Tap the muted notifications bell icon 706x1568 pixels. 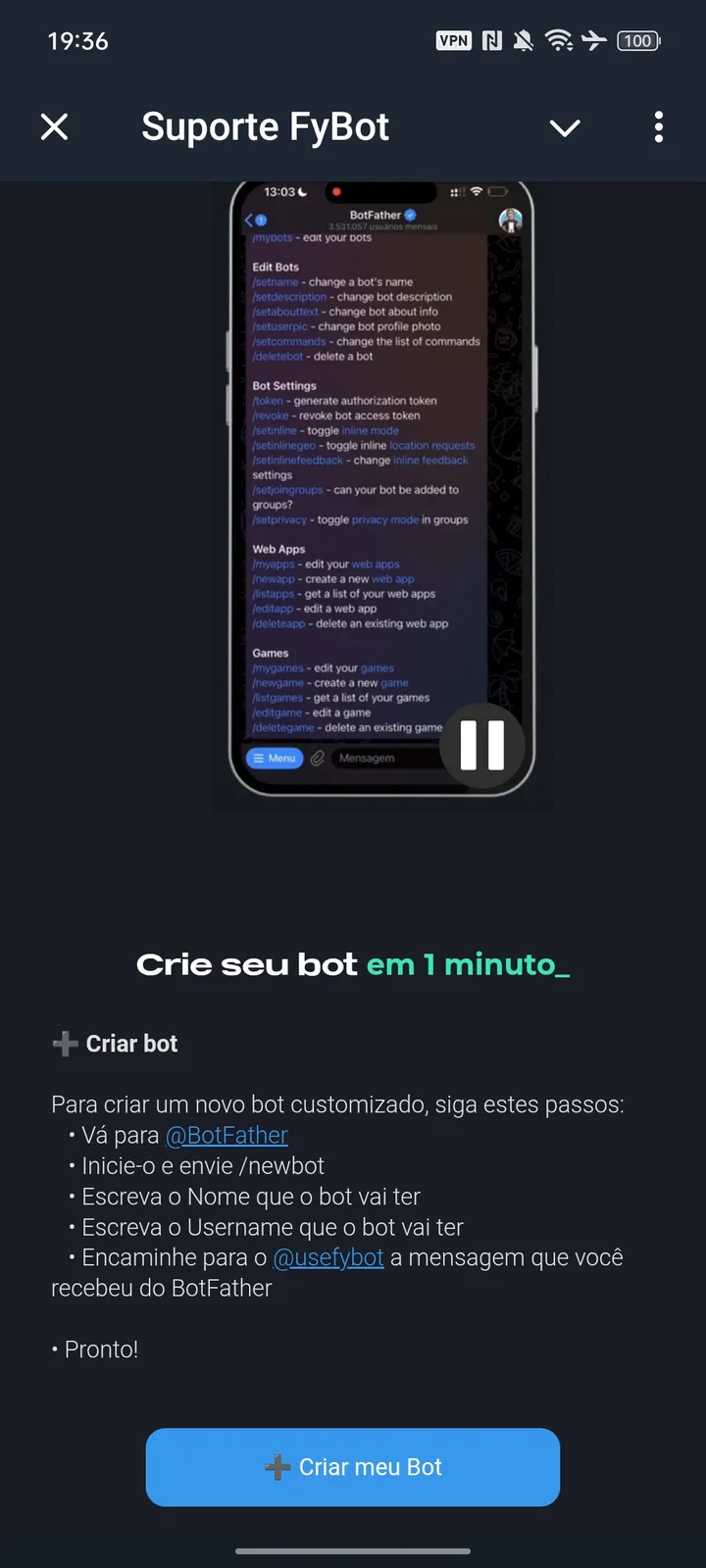coord(523,40)
